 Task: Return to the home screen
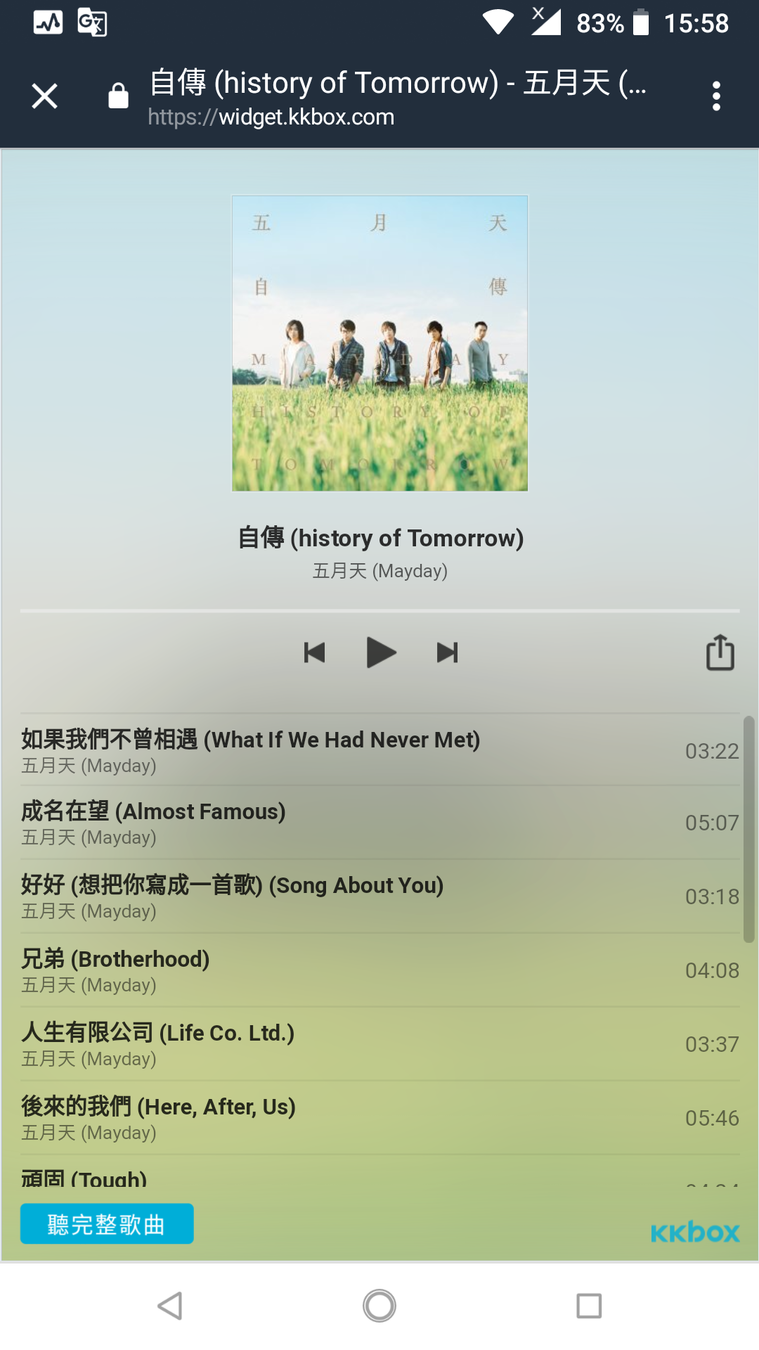pos(379,1305)
